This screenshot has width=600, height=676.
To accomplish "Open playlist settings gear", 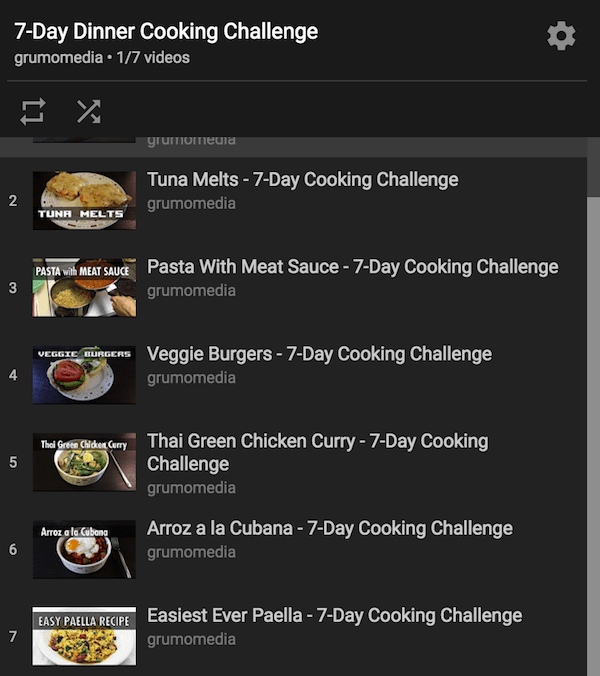I will (x=561, y=37).
